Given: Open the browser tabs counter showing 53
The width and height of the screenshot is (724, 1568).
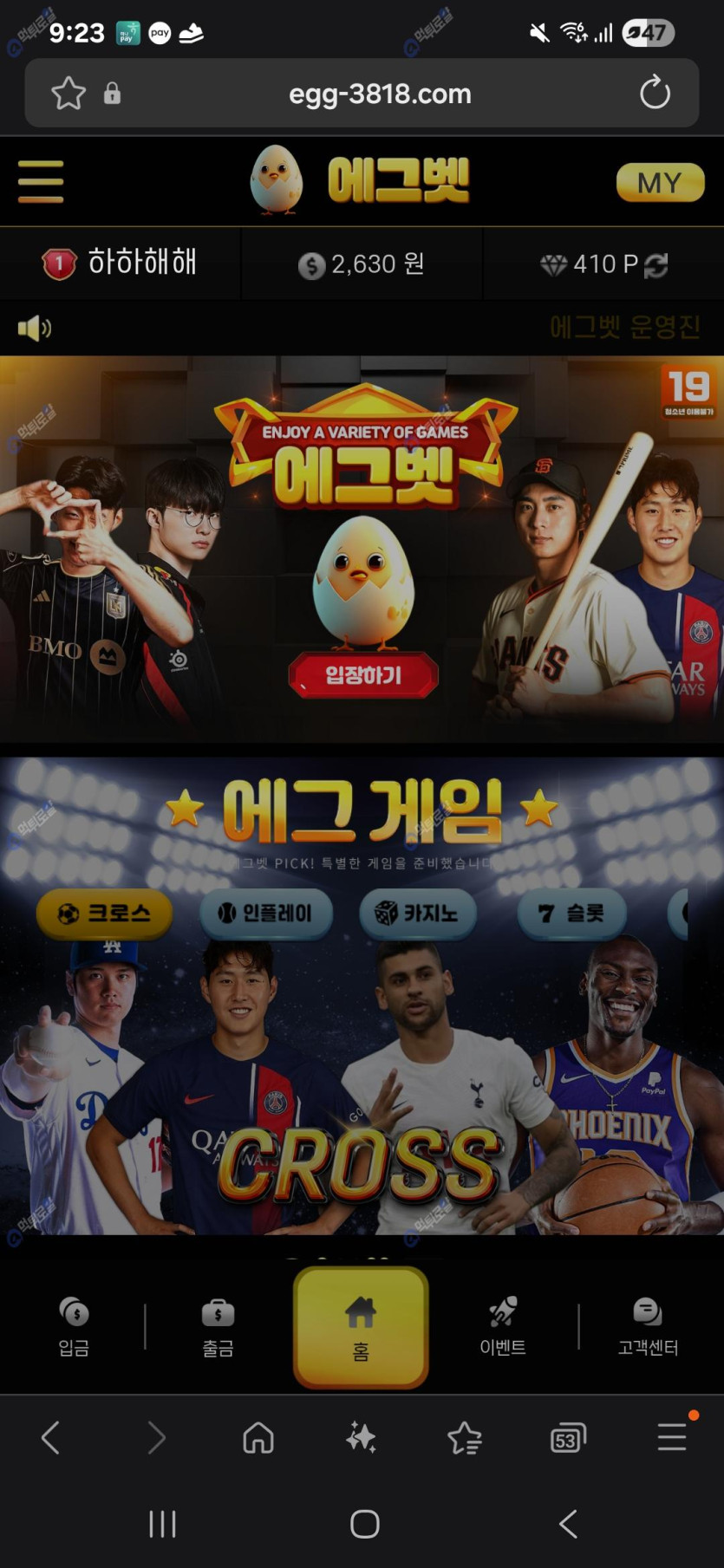Looking at the screenshot, I should pyautogui.click(x=567, y=1439).
